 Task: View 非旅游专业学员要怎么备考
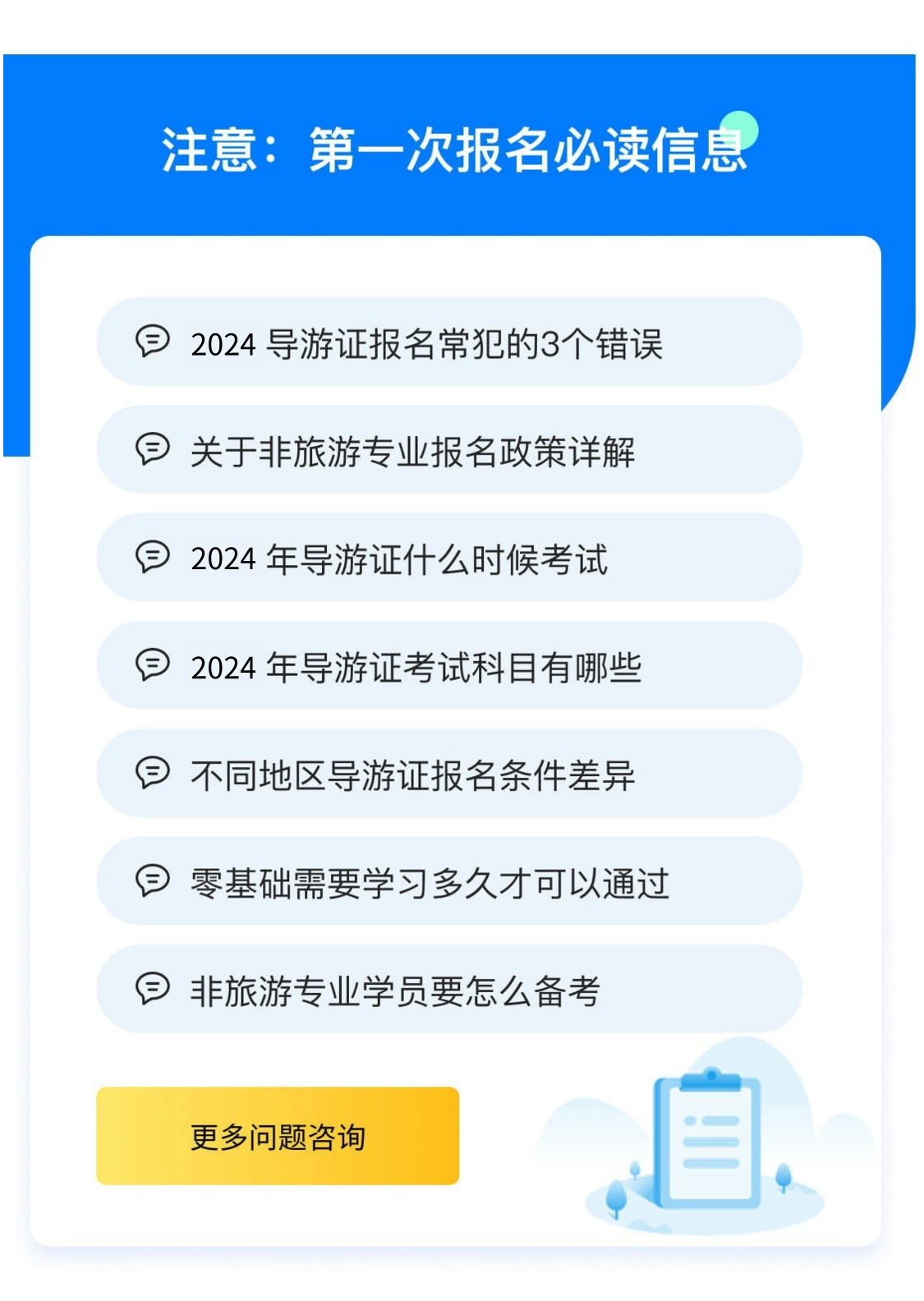tap(448, 990)
